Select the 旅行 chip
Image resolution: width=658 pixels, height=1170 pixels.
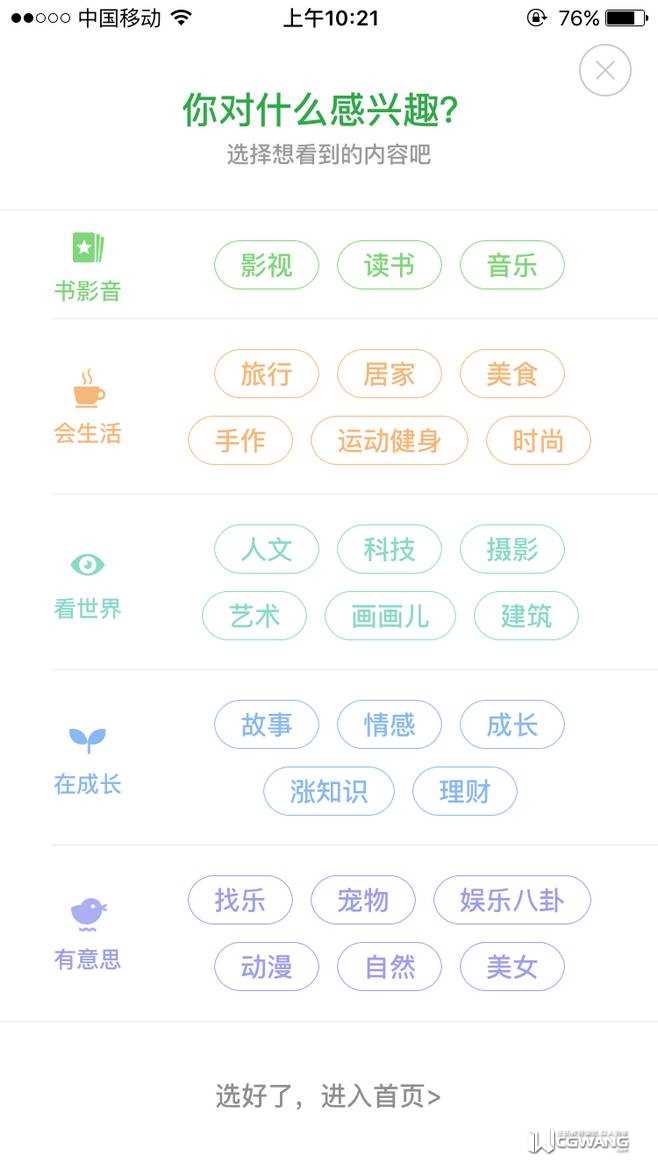pyautogui.click(x=266, y=374)
